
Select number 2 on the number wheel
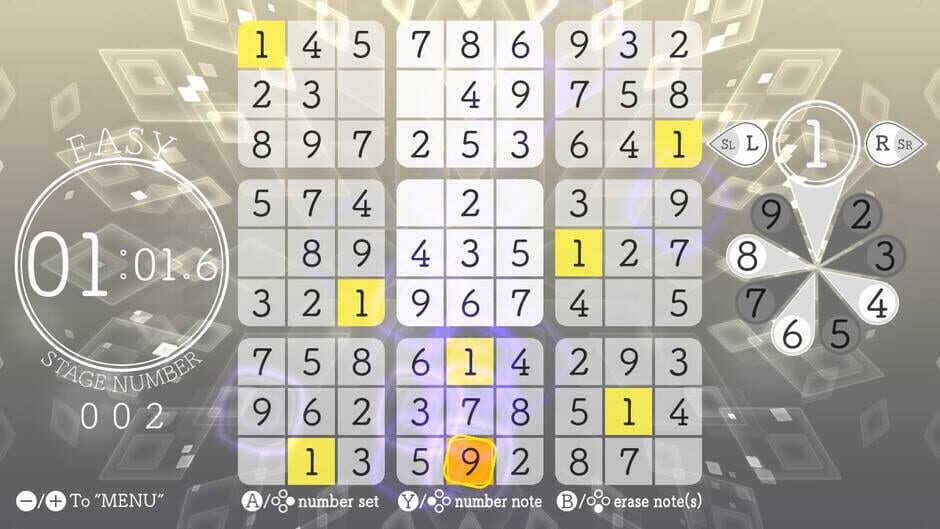click(863, 214)
